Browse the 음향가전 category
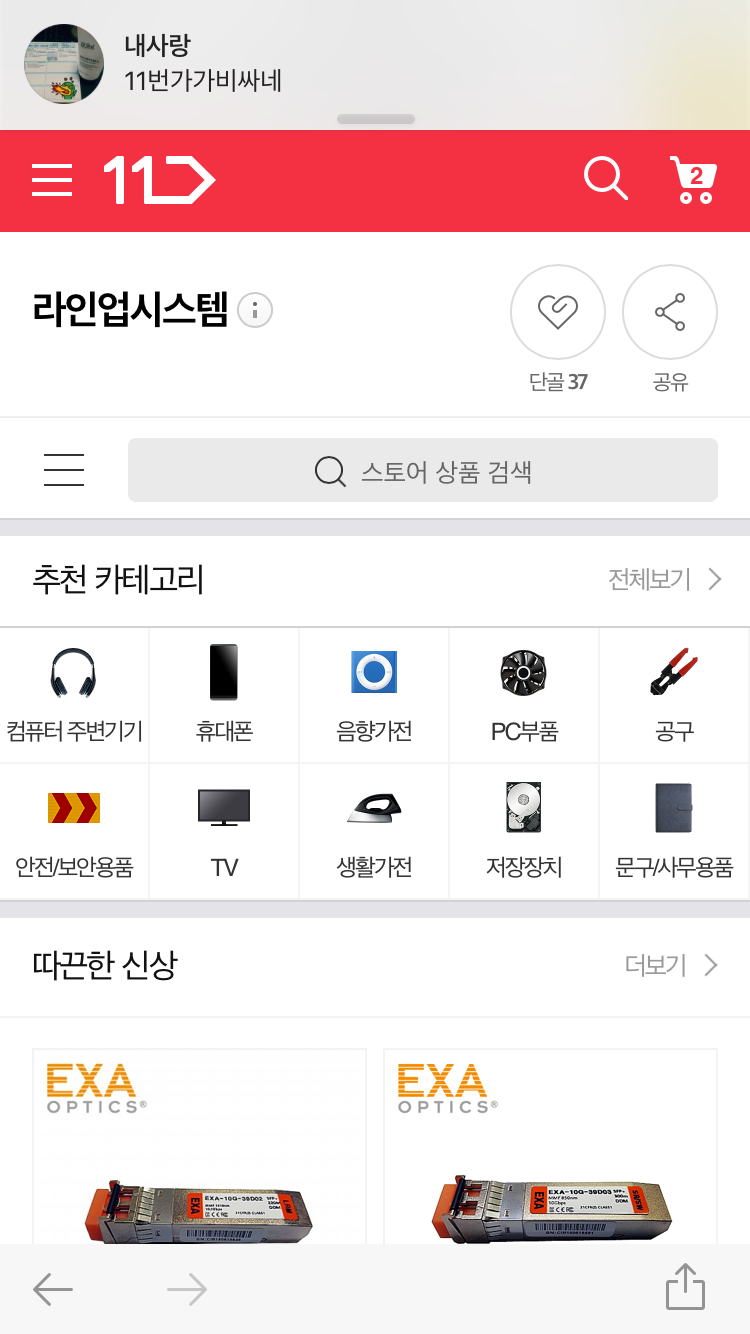 (x=374, y=696)
